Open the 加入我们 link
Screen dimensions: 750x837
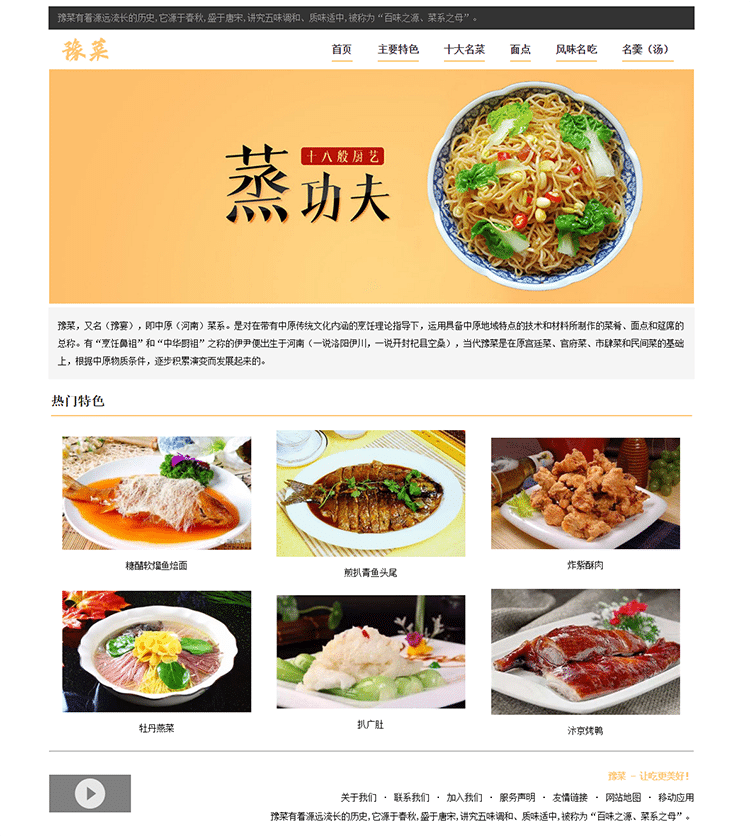[464, 798]
